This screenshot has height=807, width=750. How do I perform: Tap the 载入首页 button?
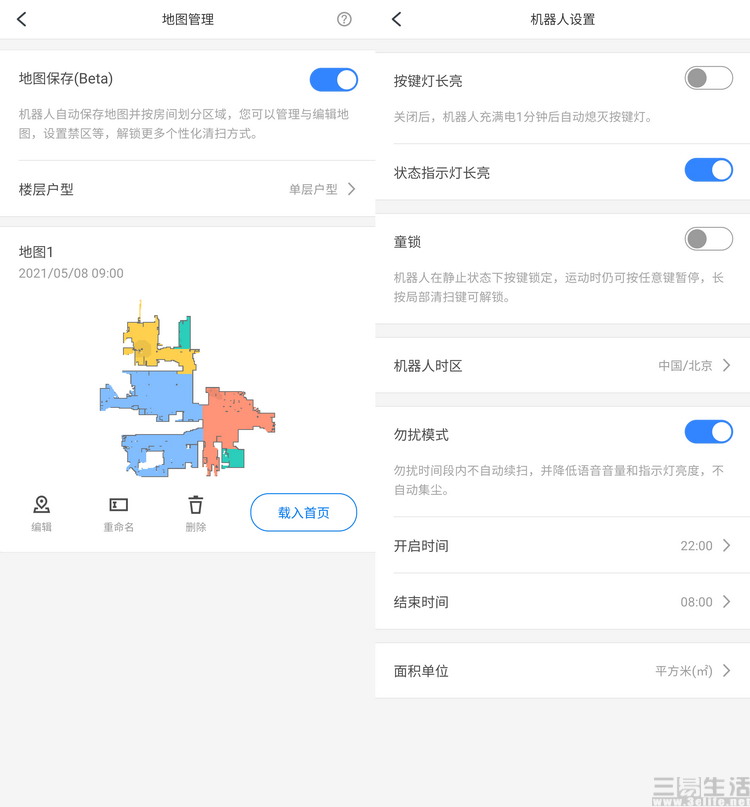point(303,512)
